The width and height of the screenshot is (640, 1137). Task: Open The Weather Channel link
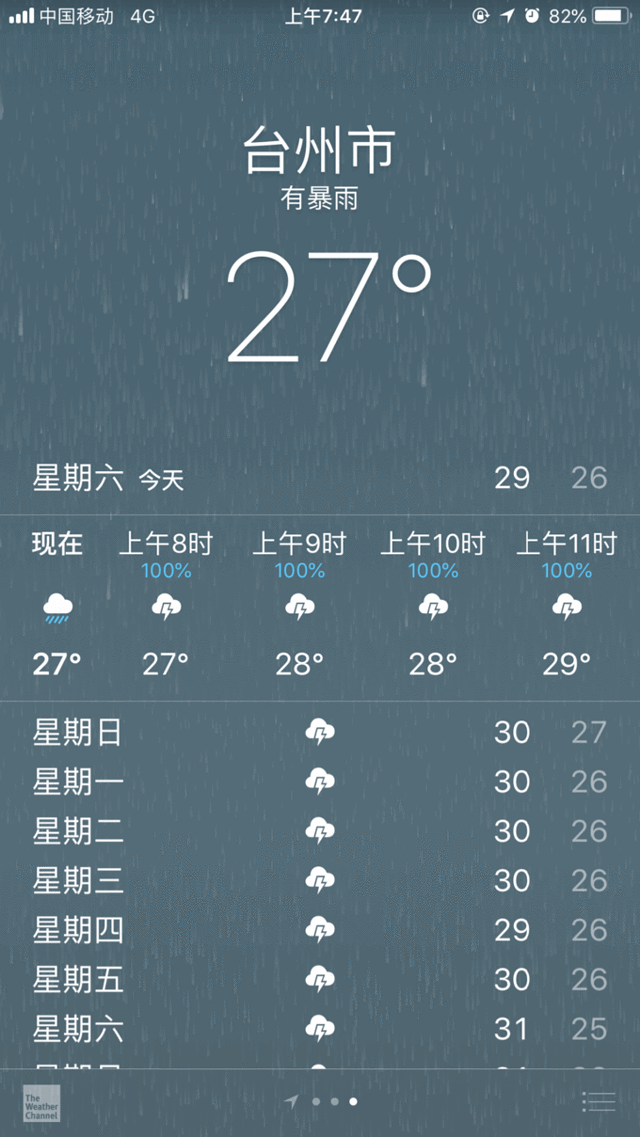[x=42, y=1102]
